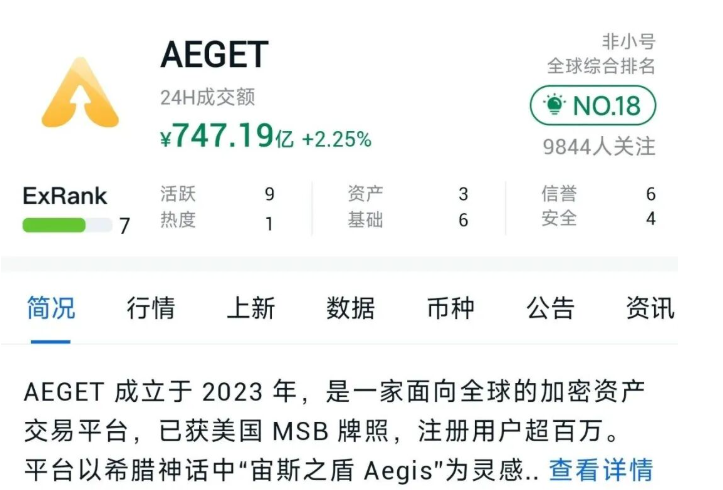Open the 公告 tab

[x=550, y=308]
